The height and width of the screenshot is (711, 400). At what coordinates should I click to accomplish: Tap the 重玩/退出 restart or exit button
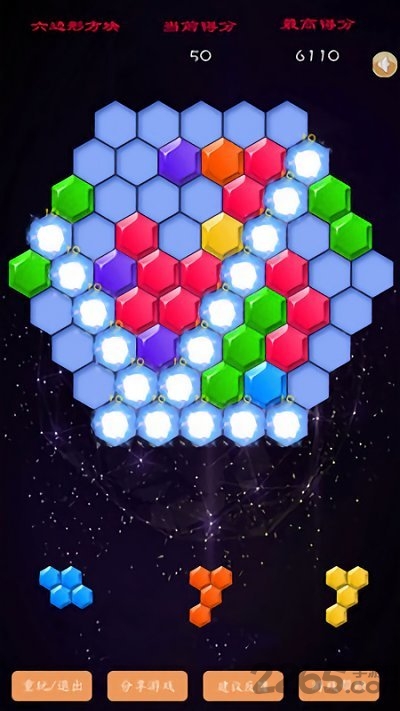coord(52,686)
